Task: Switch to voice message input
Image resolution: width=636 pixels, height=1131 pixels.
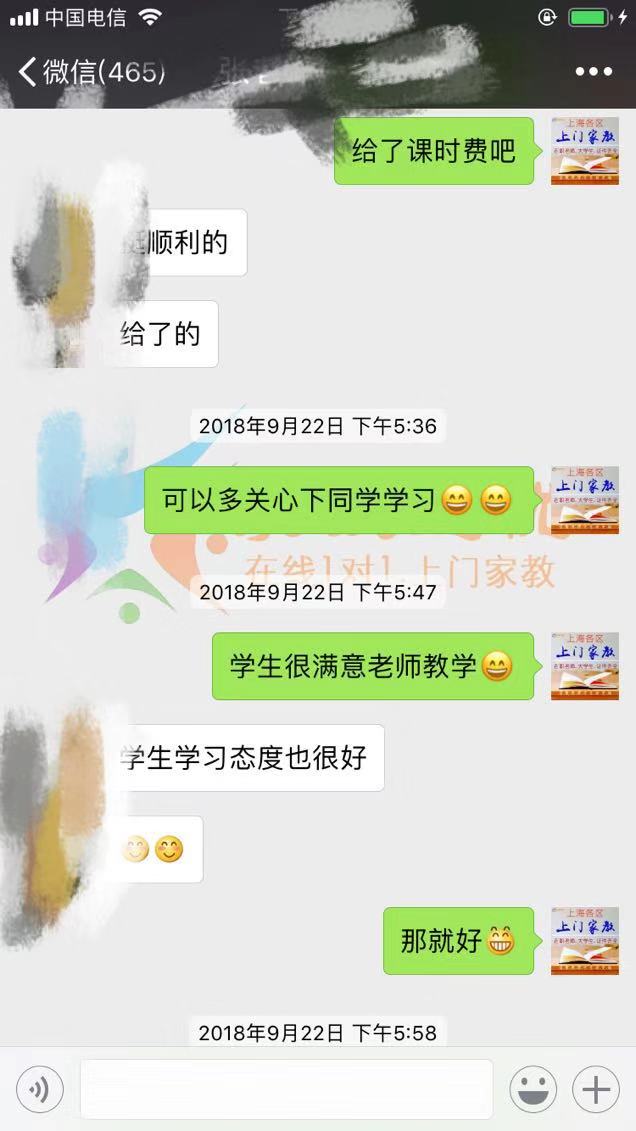Action: coord(40,1089)
